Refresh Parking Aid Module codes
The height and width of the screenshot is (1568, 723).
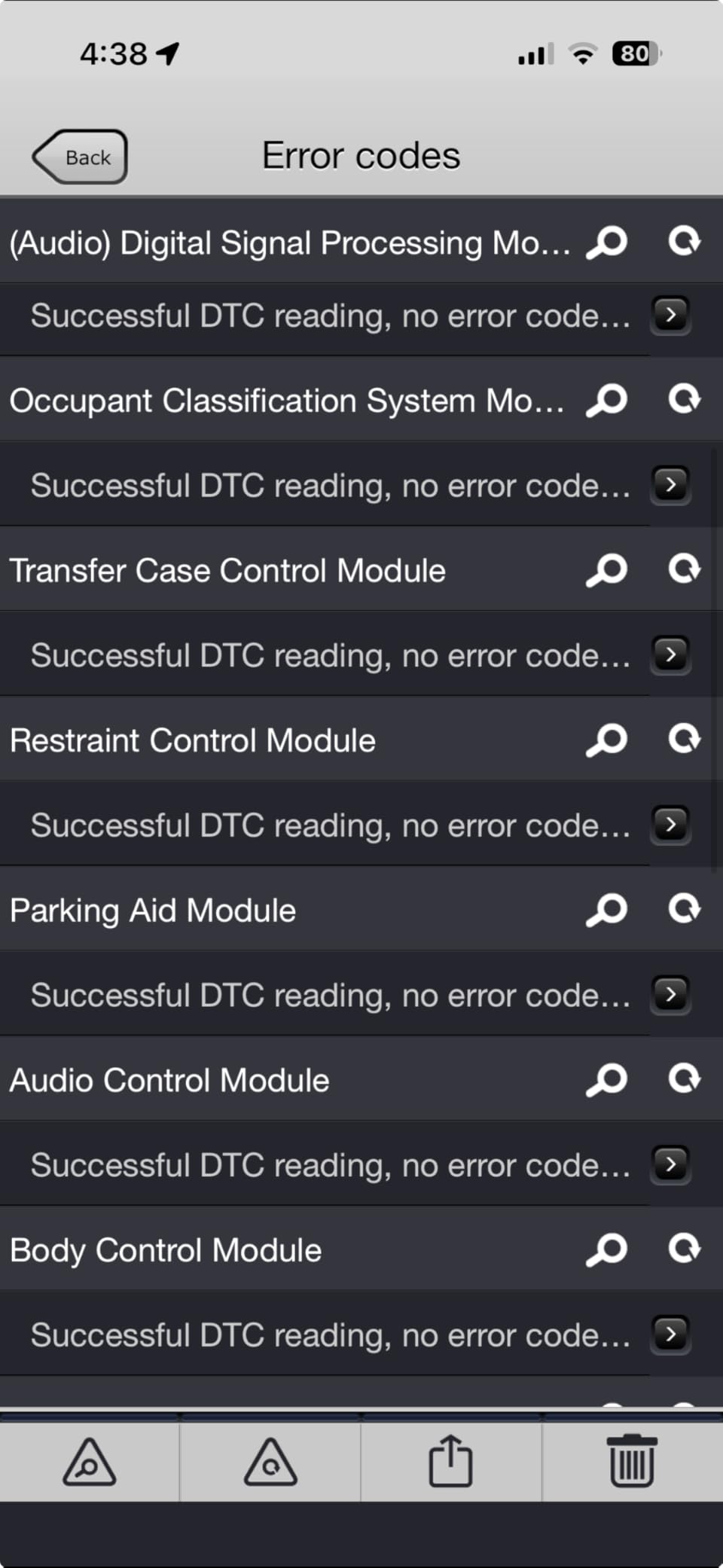(684, 910)
